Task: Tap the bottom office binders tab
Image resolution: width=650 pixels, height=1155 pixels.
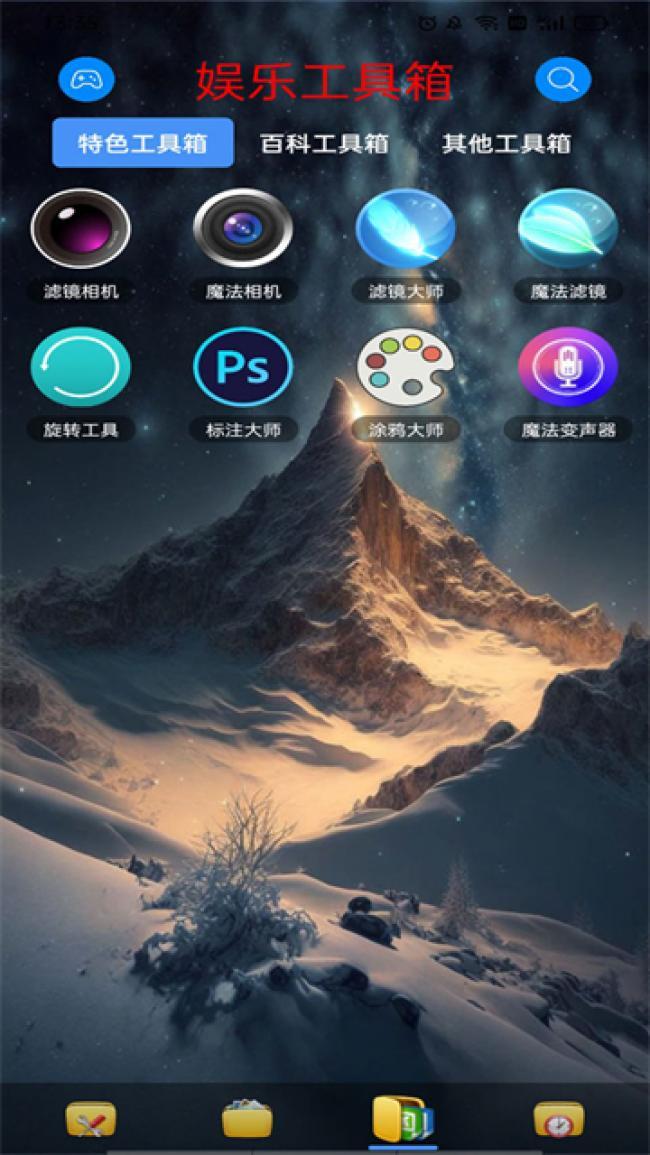Action: 402,1118
